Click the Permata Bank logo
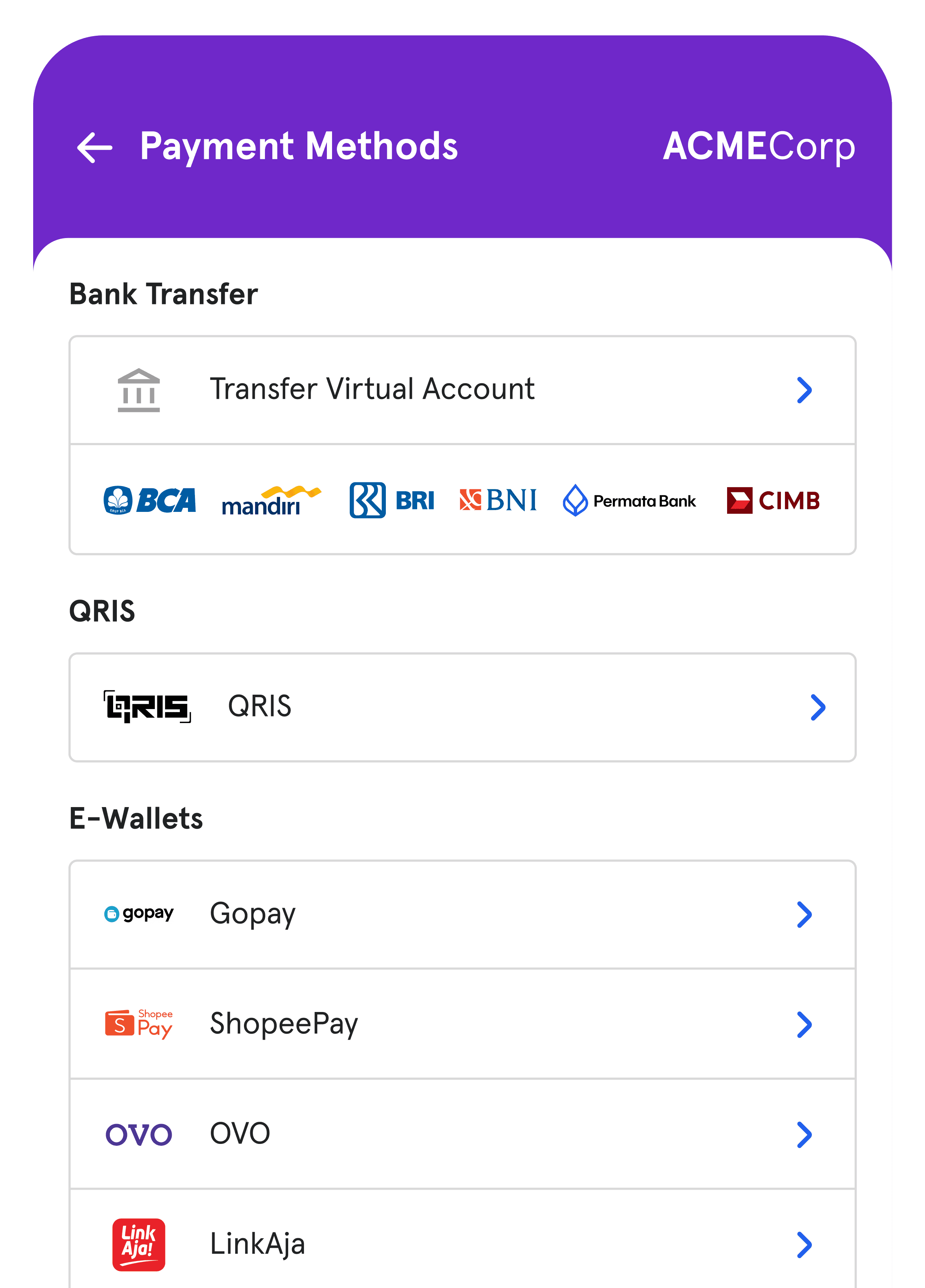Screen dimensions: 925x1288 [x=630, y=500]
